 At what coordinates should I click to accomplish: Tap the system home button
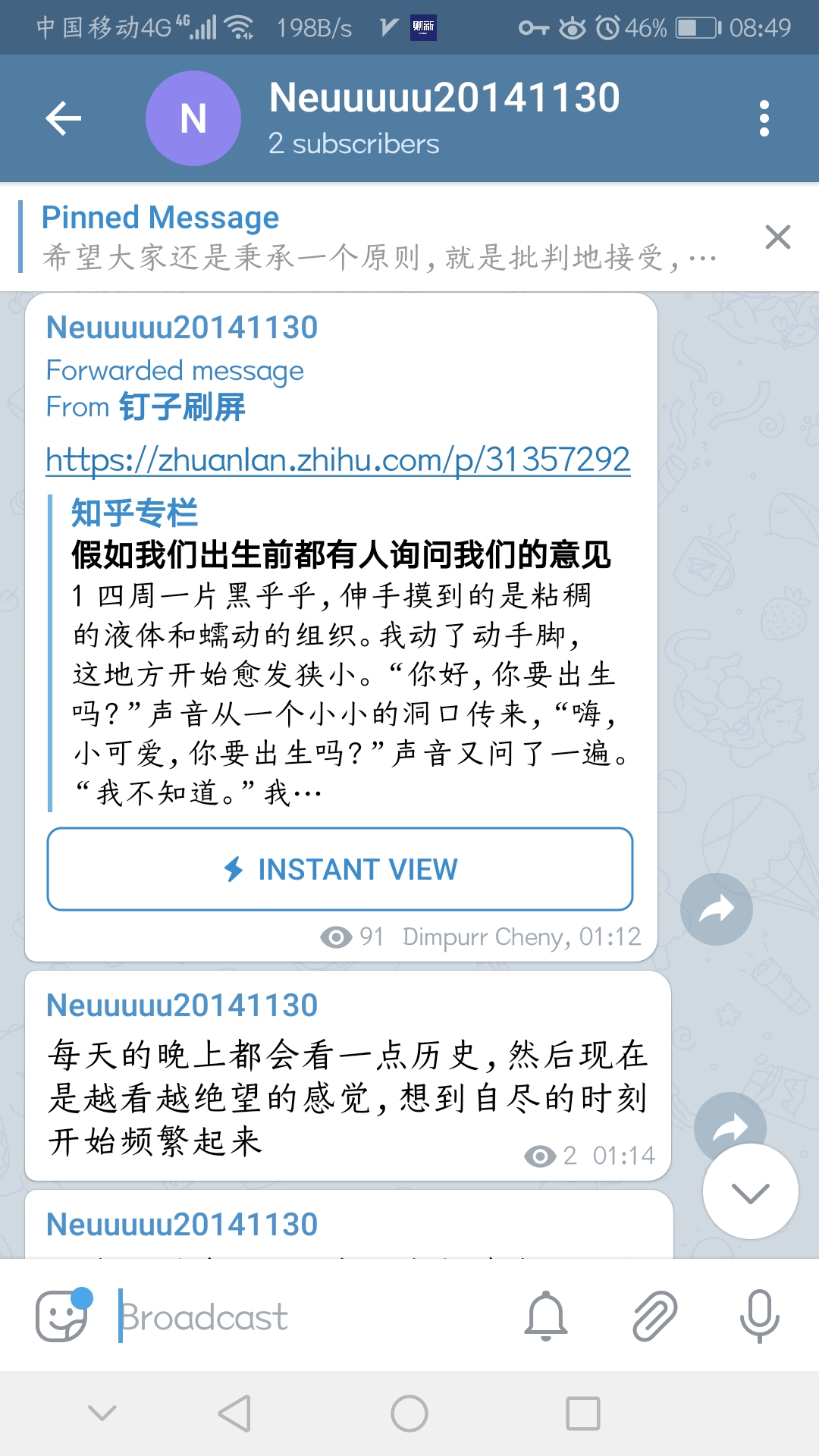tap(409, 1414)
